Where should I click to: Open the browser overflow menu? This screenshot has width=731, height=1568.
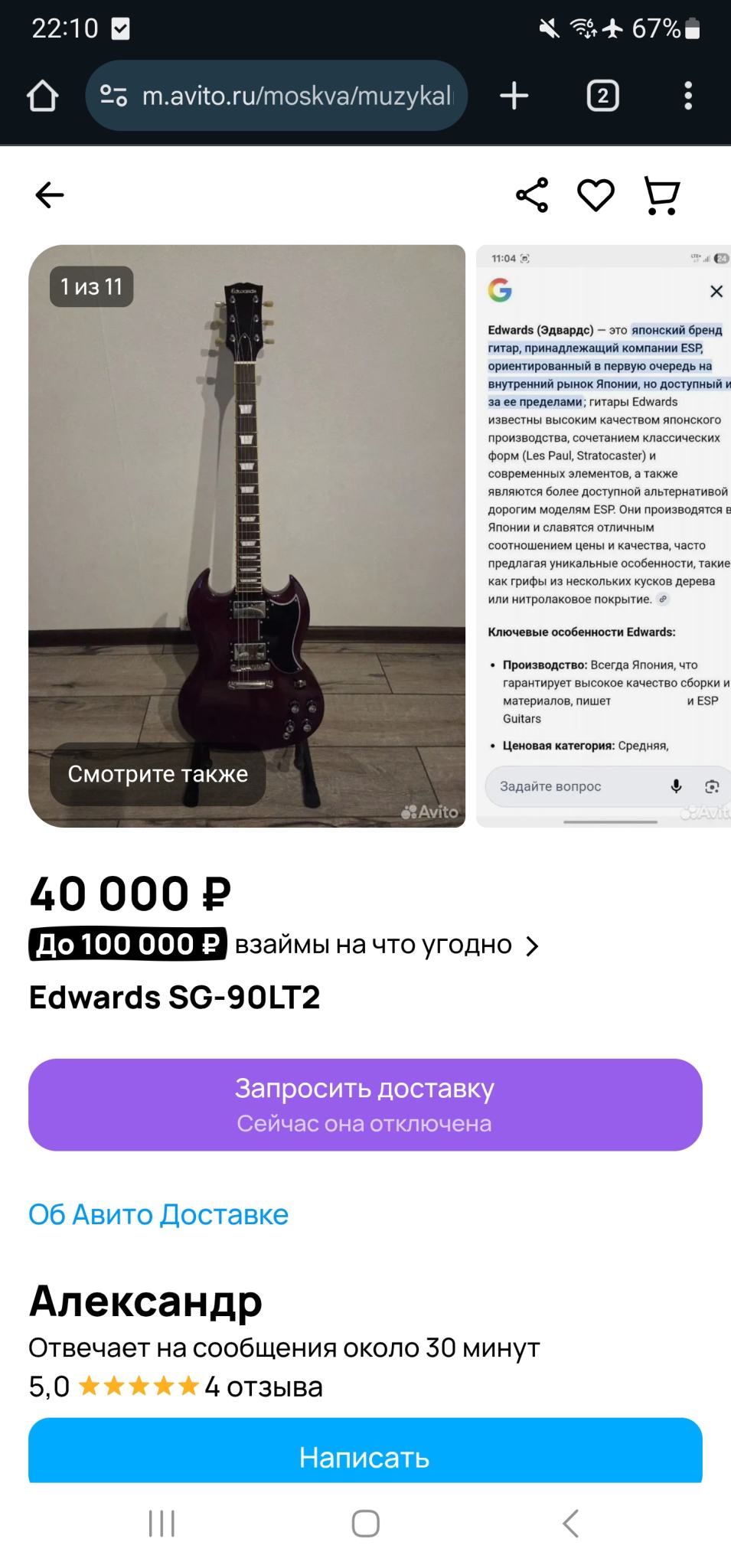(688, 96)
